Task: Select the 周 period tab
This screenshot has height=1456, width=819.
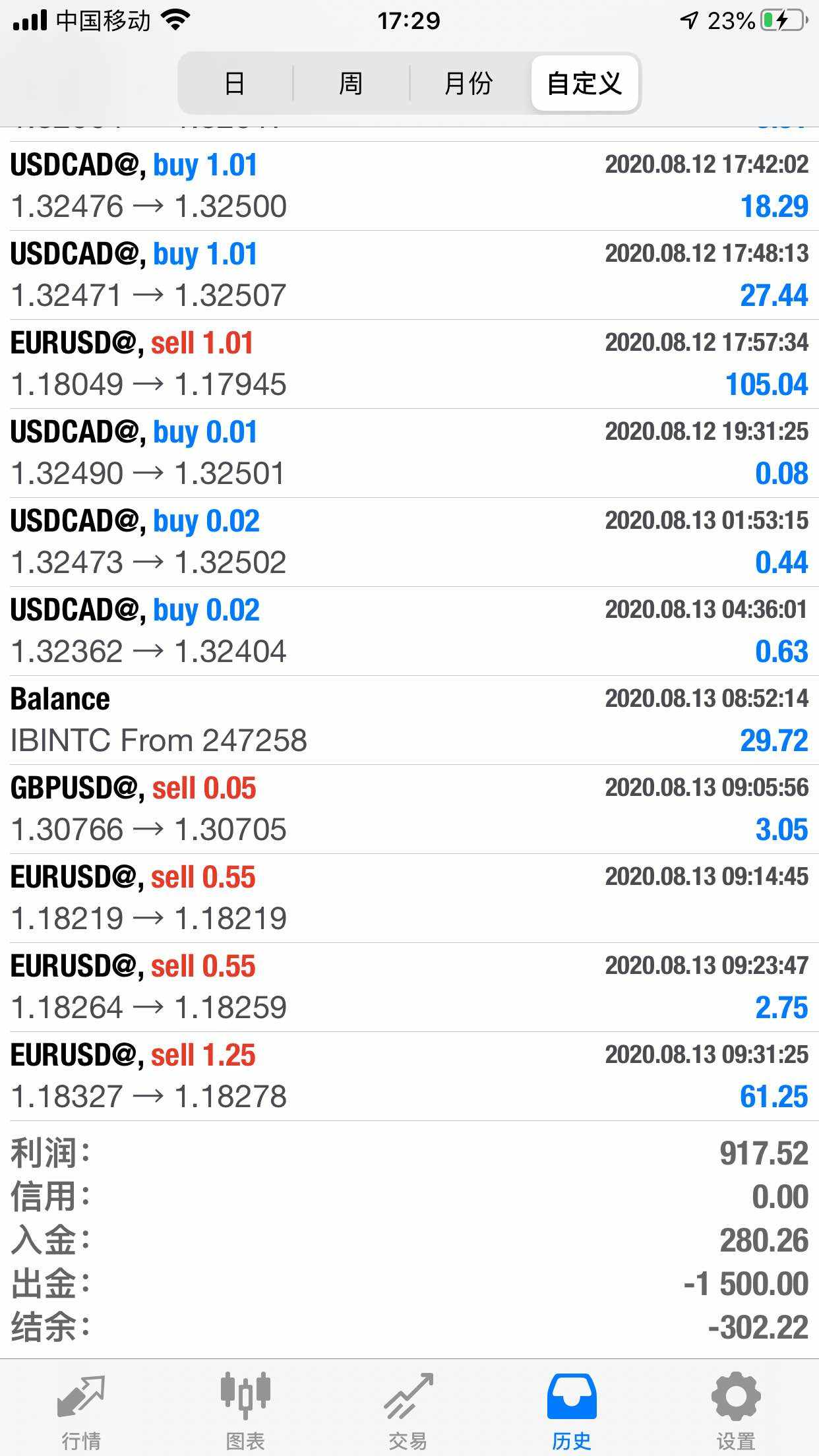Action: point(351,84)
